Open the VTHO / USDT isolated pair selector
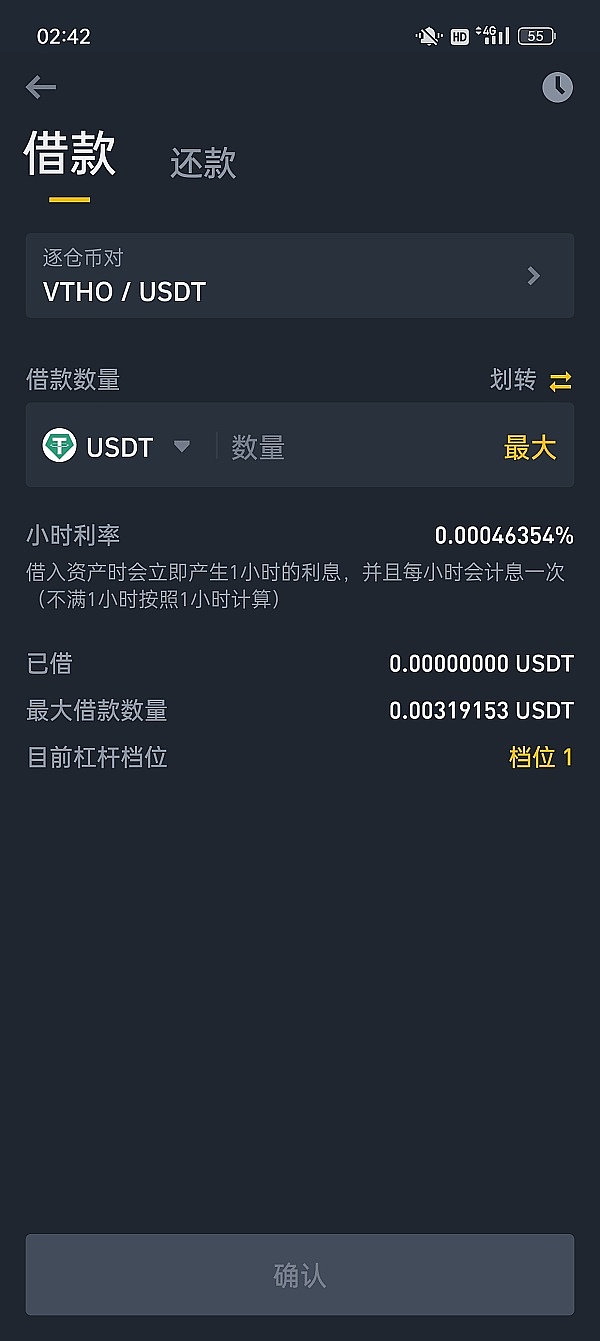600x1341 pixels. pyautogui.click(x=300, y=276)
